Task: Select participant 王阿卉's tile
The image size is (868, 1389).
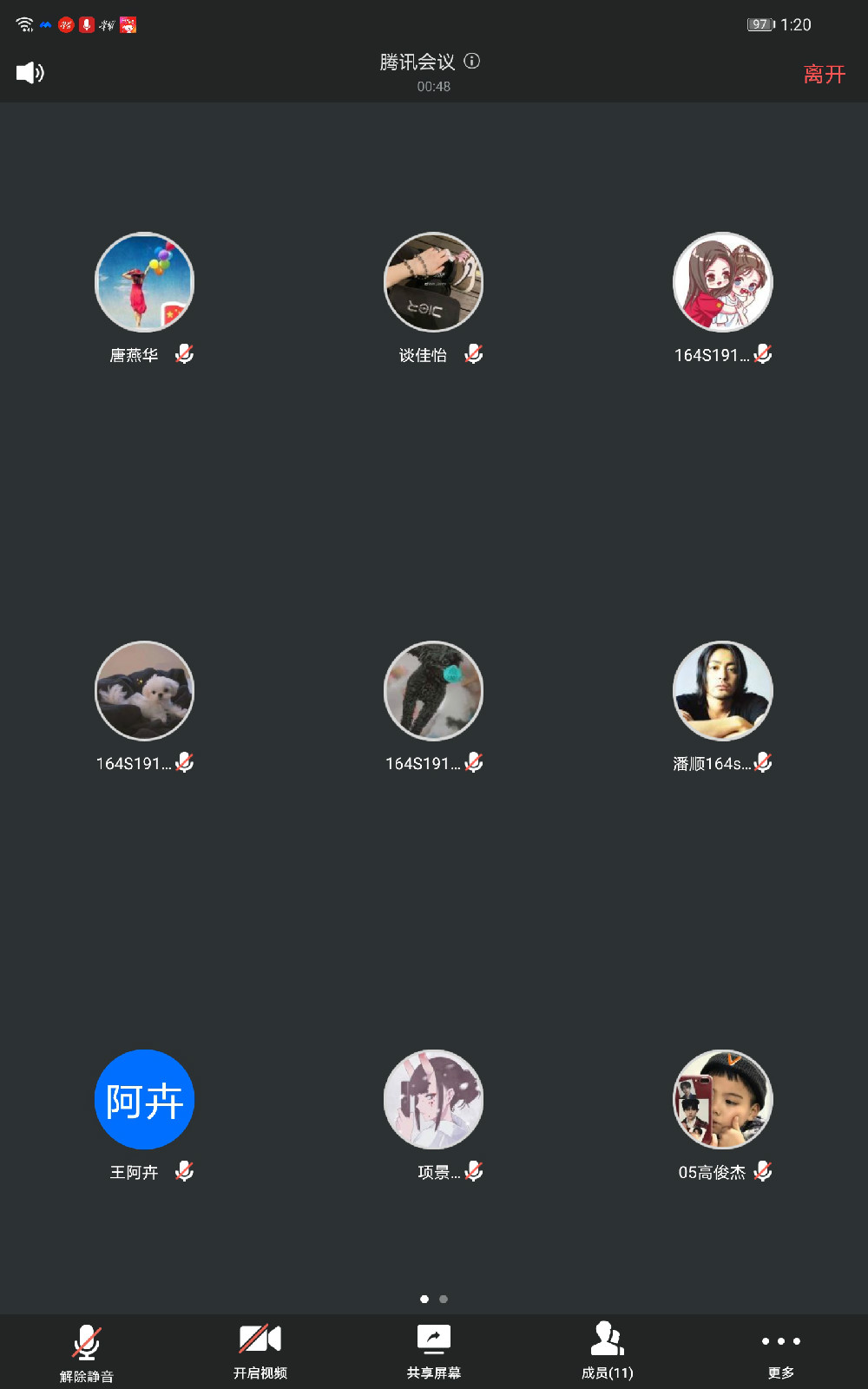Action: click(144, 1100)
